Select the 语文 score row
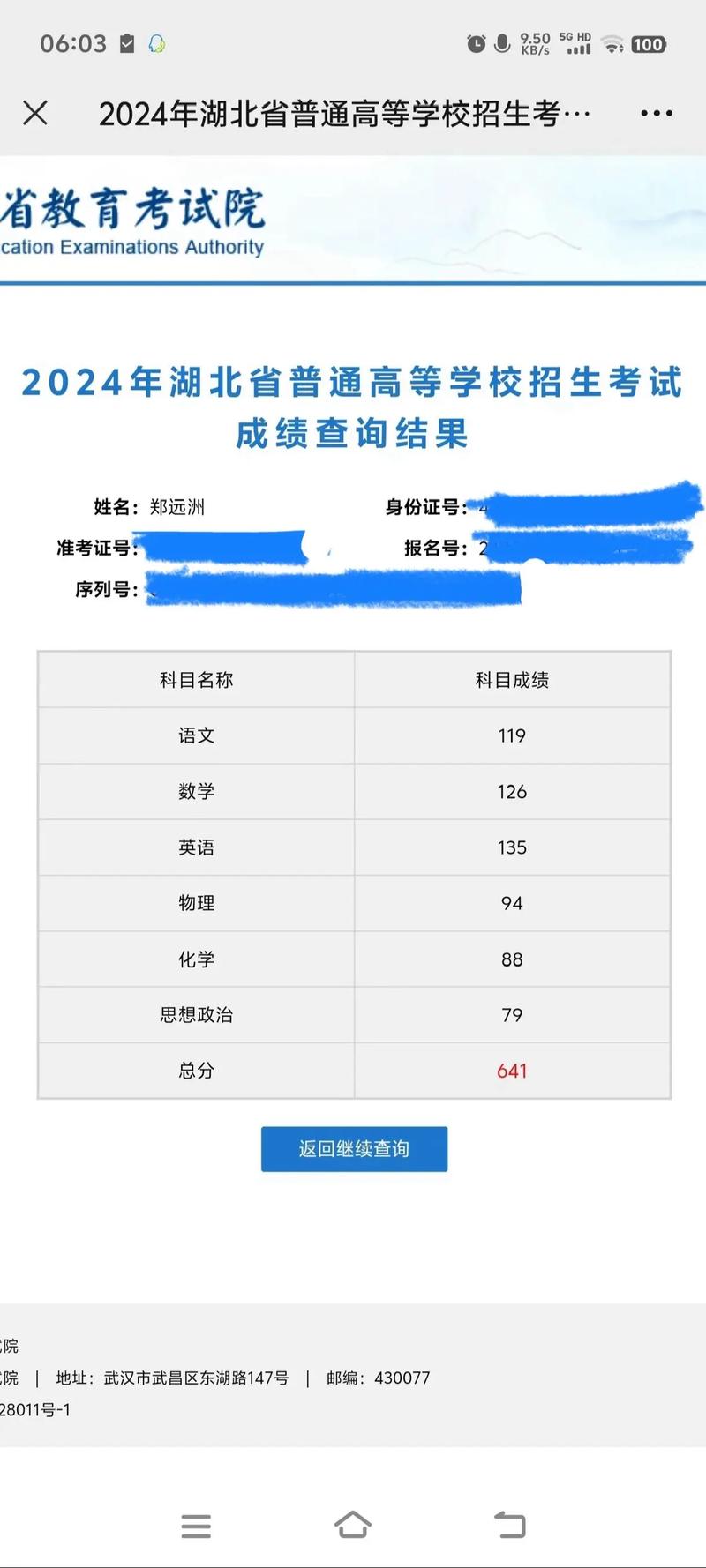706x1568 pixels. pos(353,735)
